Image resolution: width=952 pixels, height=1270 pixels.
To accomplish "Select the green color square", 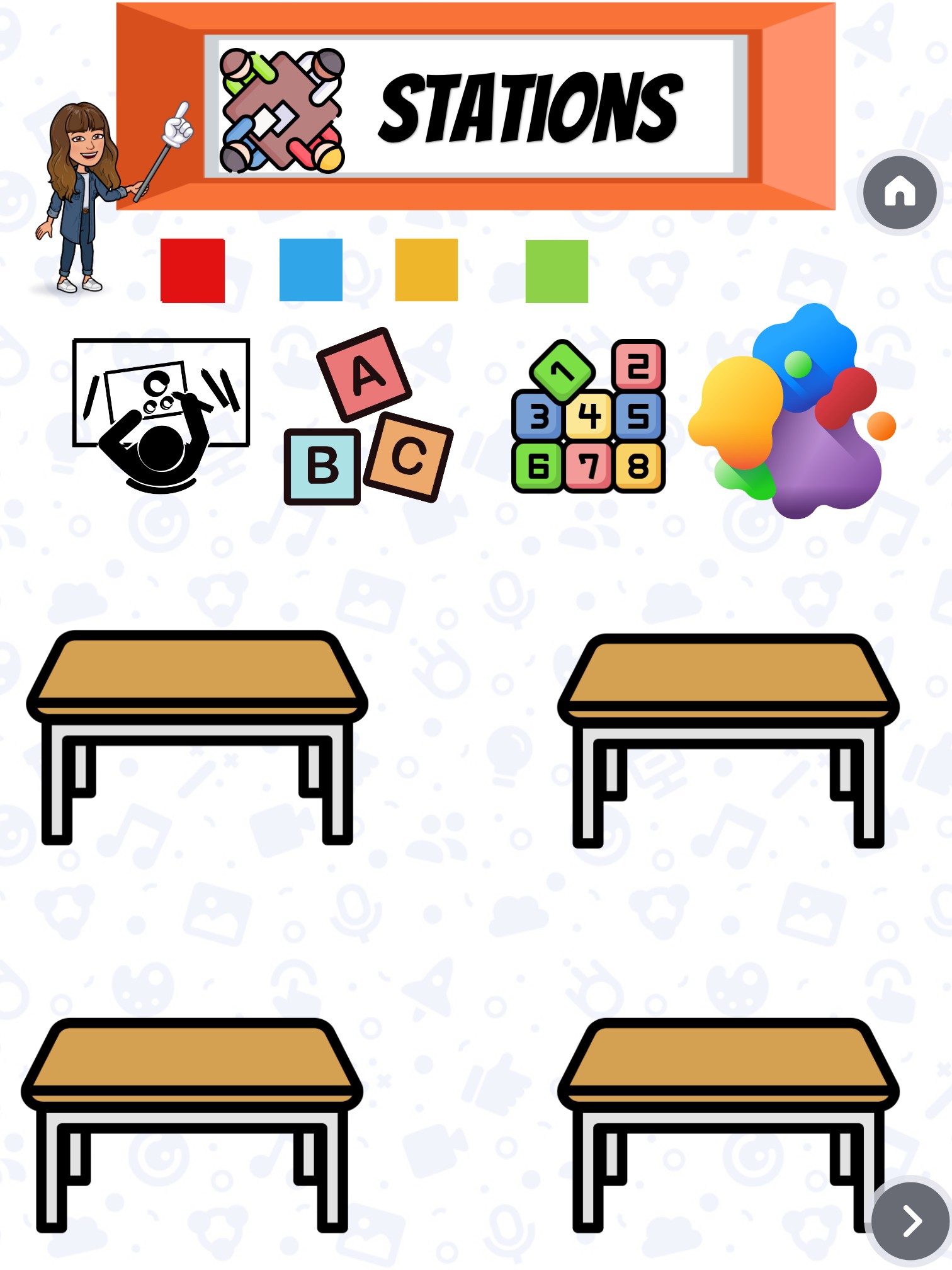I will tap(557, 271).
